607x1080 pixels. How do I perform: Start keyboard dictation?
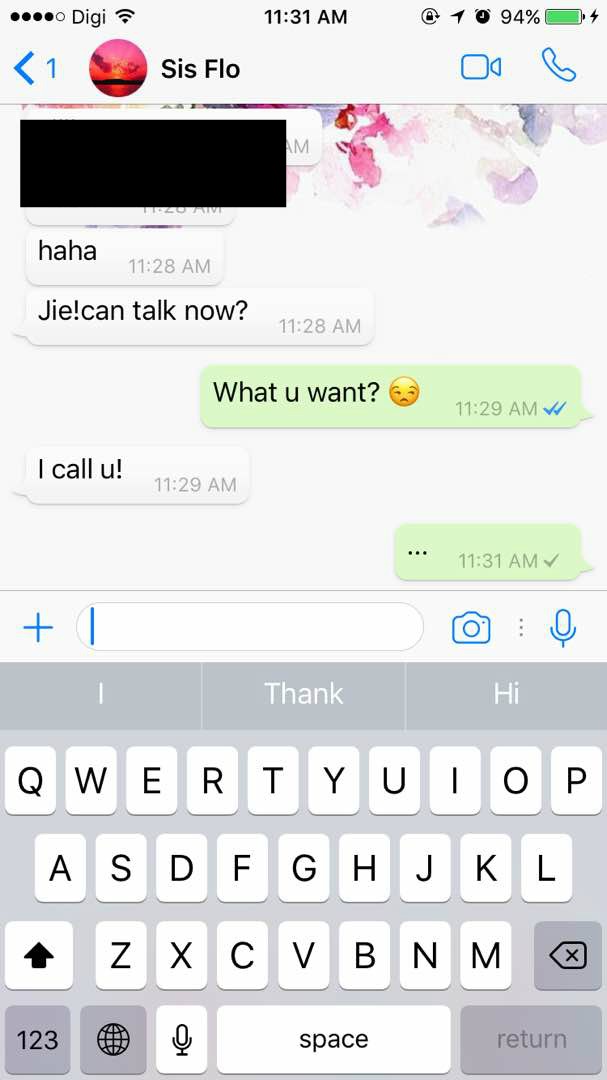point(181,1040)
